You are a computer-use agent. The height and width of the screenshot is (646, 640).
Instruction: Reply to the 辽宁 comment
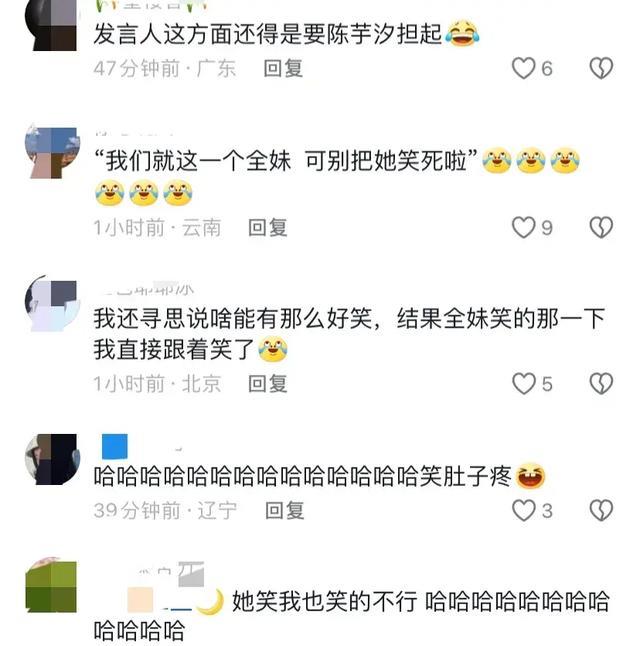click(x=285, y=510)
